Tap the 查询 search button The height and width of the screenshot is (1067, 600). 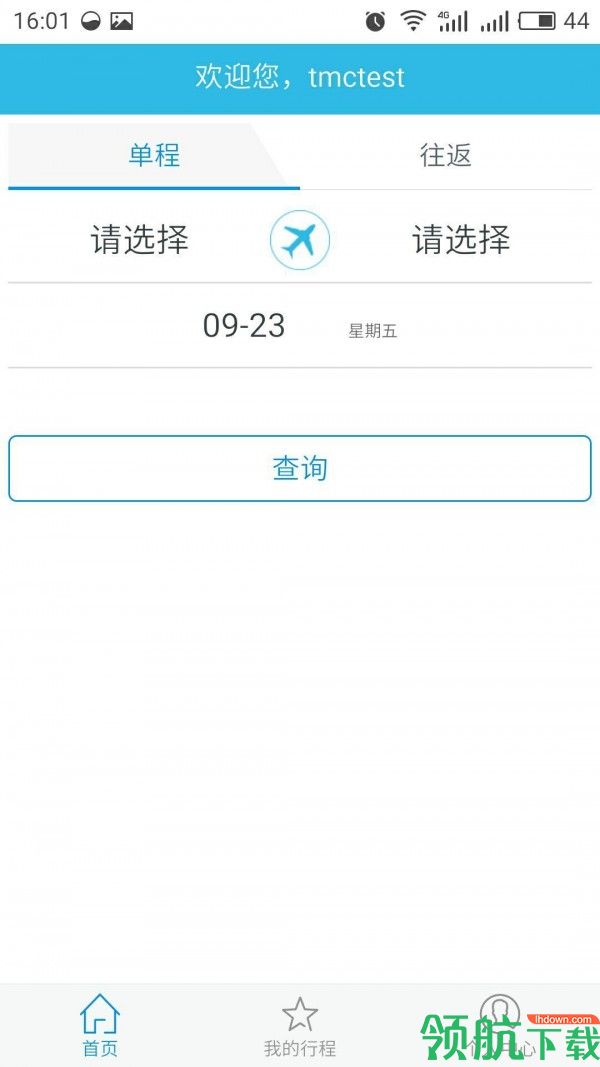click(300, 468)
